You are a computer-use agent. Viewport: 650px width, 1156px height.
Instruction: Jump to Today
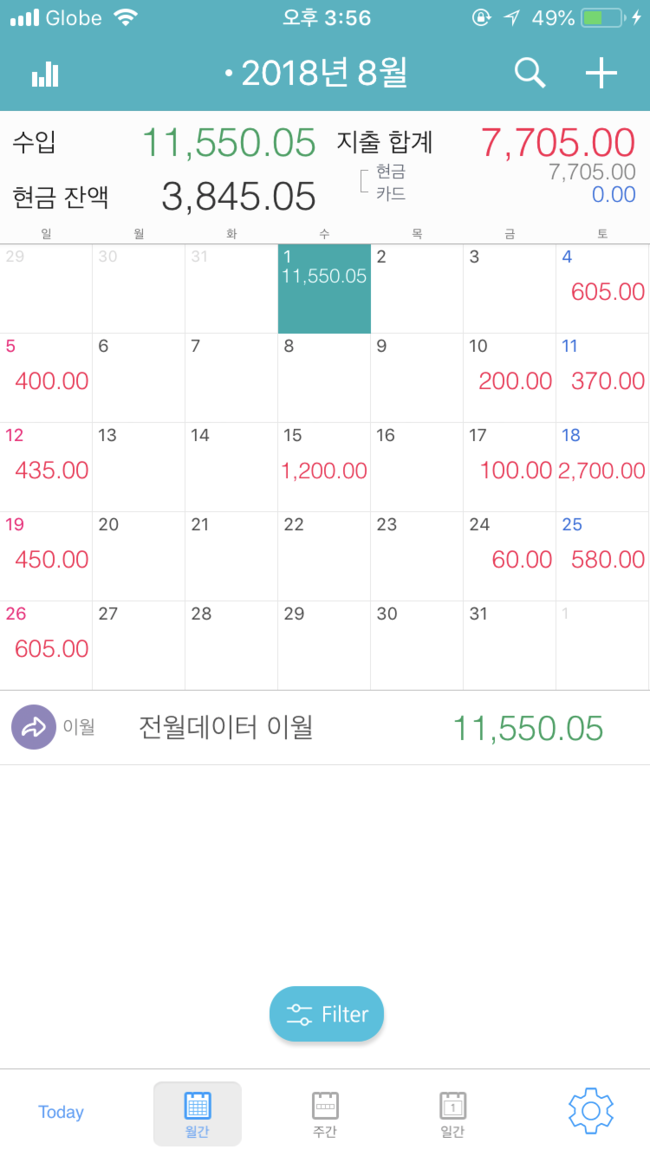point(61,1112)
